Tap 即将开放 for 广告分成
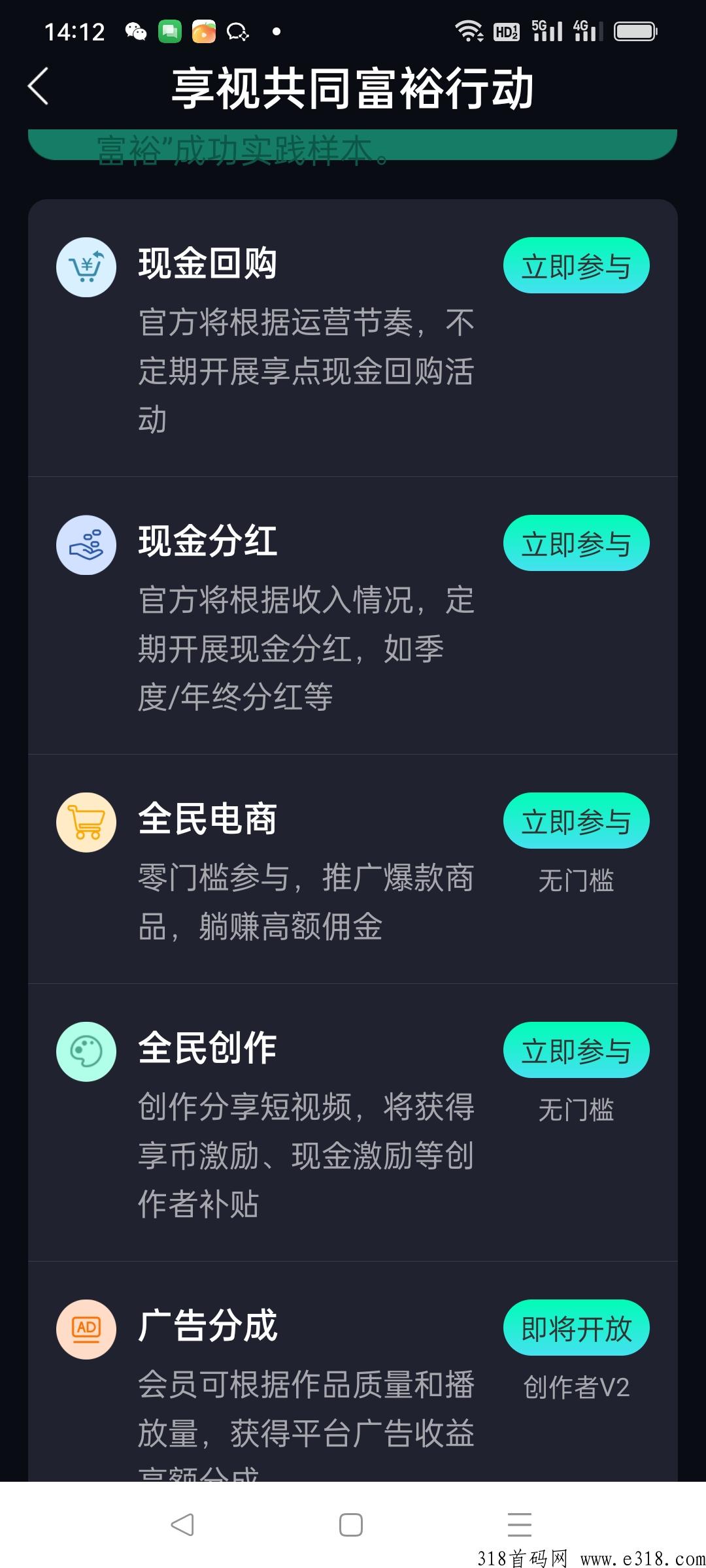The image size is (706, 1568). pos(576,1328)
